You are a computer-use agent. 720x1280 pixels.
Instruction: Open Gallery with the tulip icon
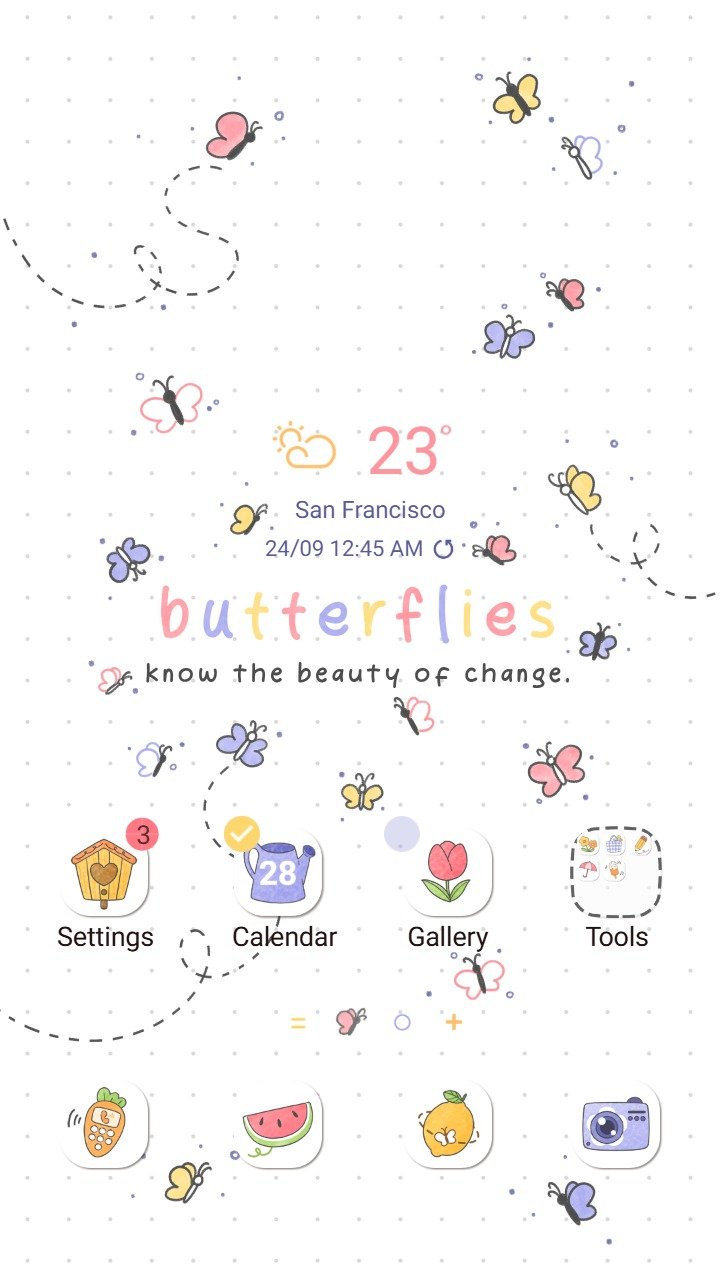tap(448, 873)
